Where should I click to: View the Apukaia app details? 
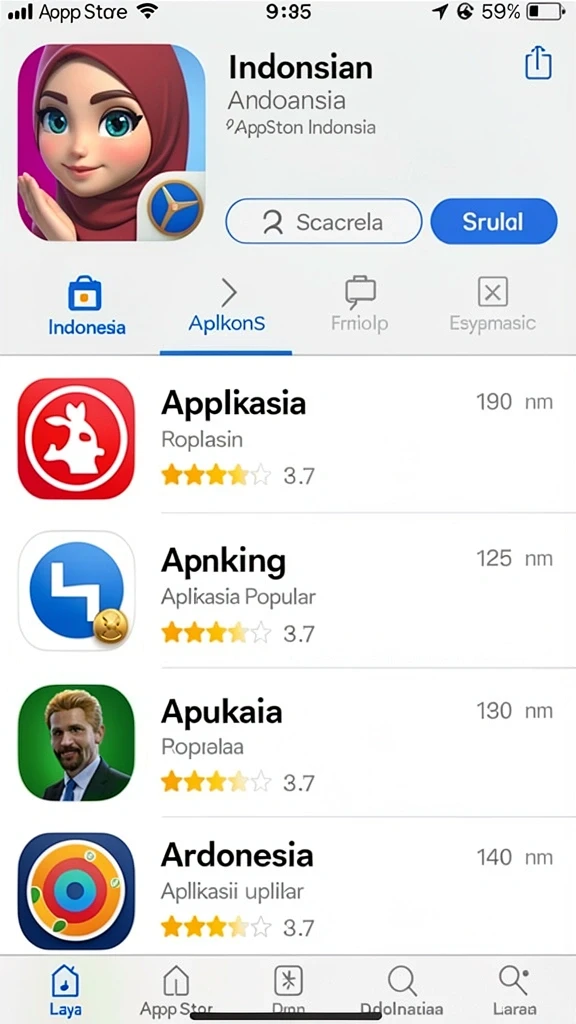[x=288, y=743]
